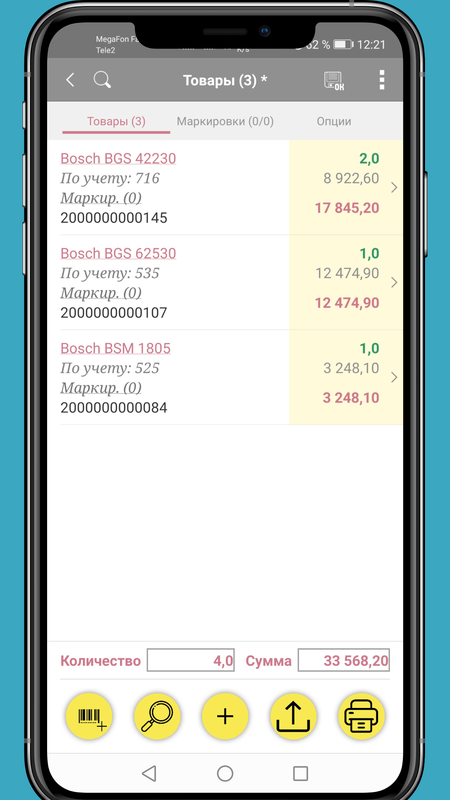
Task: Tap the yellow upload export button
Action: tap(293, 716)
